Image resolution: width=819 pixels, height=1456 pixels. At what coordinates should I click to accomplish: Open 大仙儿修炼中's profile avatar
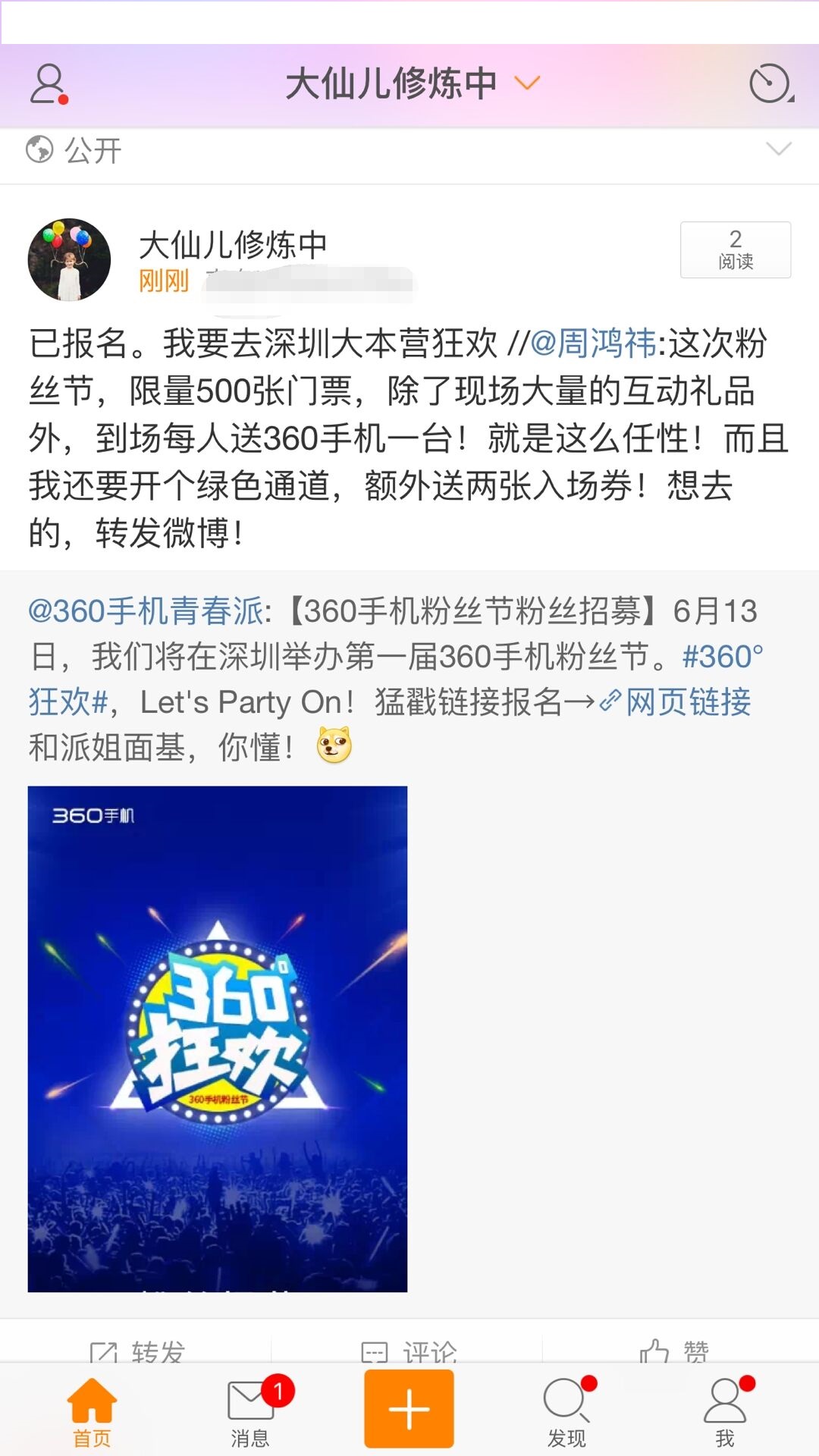point(69,260)
